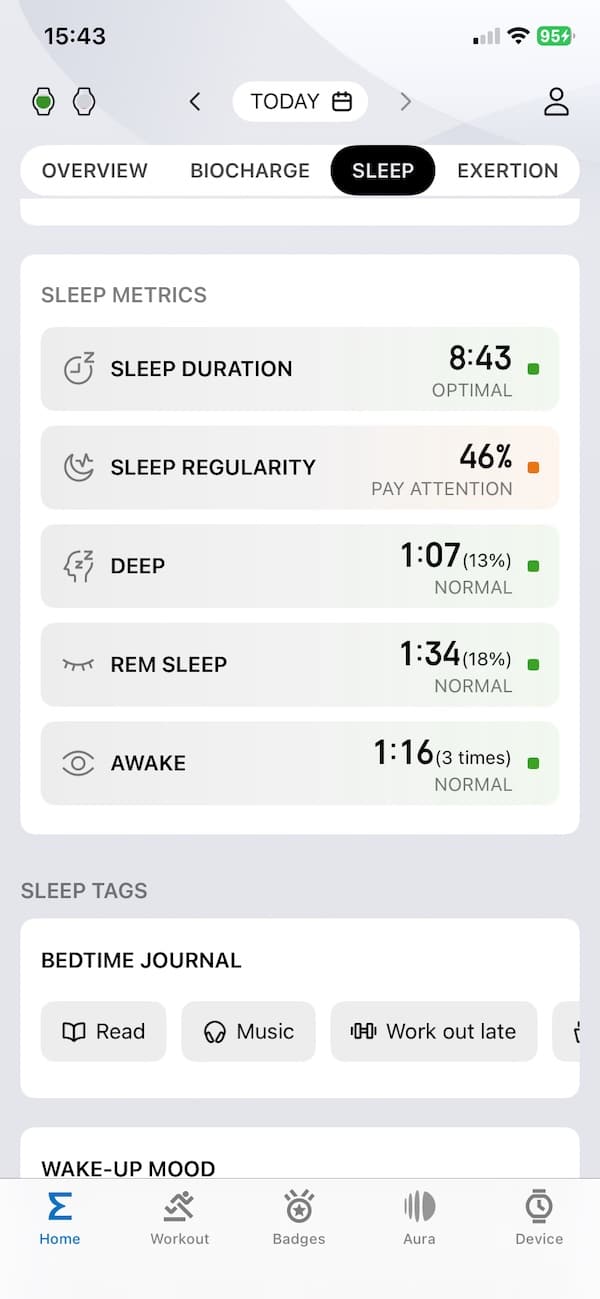Open the TODAY date picker
This screenshot has width=600, height=1299.
tap(300, 101)
